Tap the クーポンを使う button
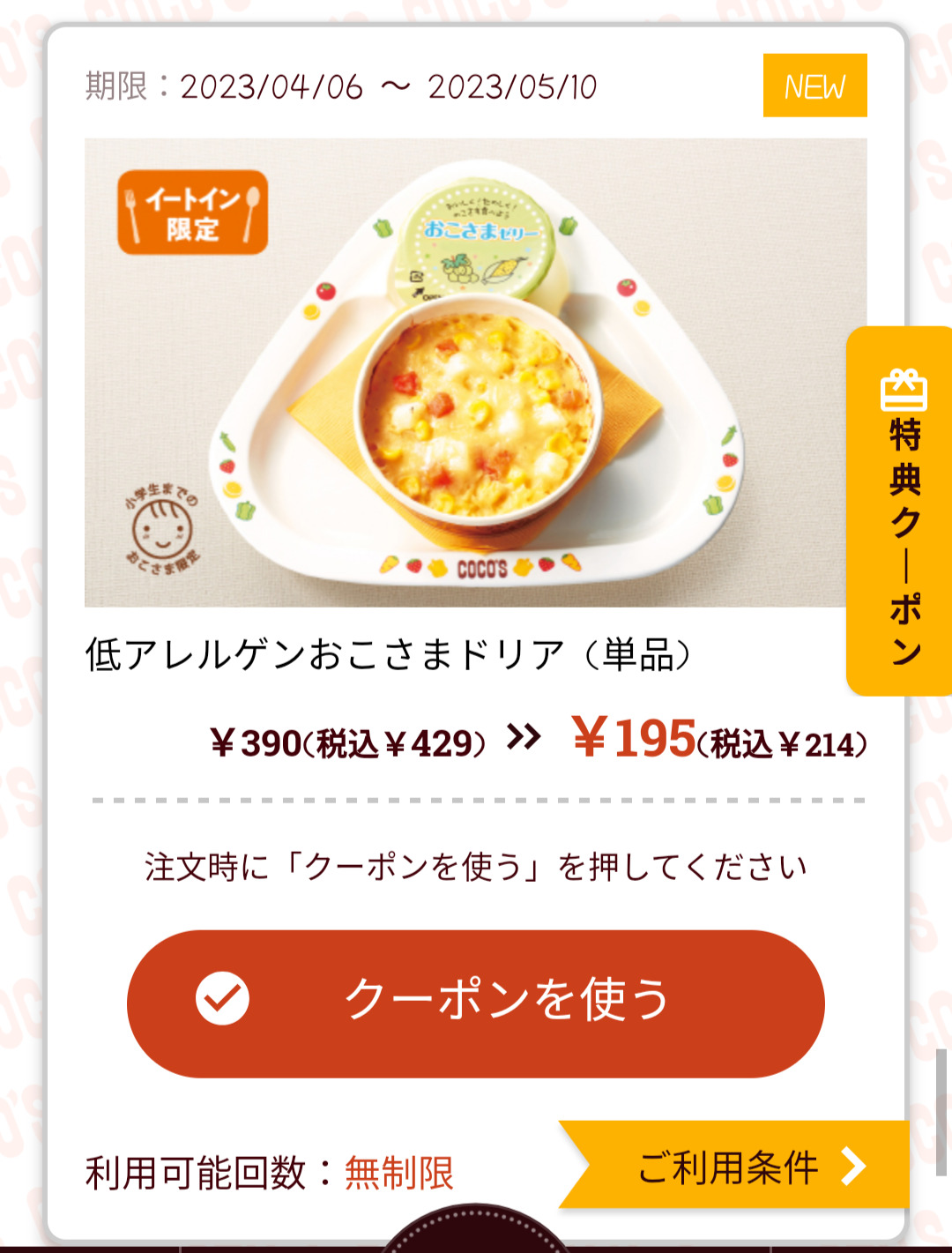Image resolution: width=952 pixels, height=1253 pixels. click(x=476, y=1003)
